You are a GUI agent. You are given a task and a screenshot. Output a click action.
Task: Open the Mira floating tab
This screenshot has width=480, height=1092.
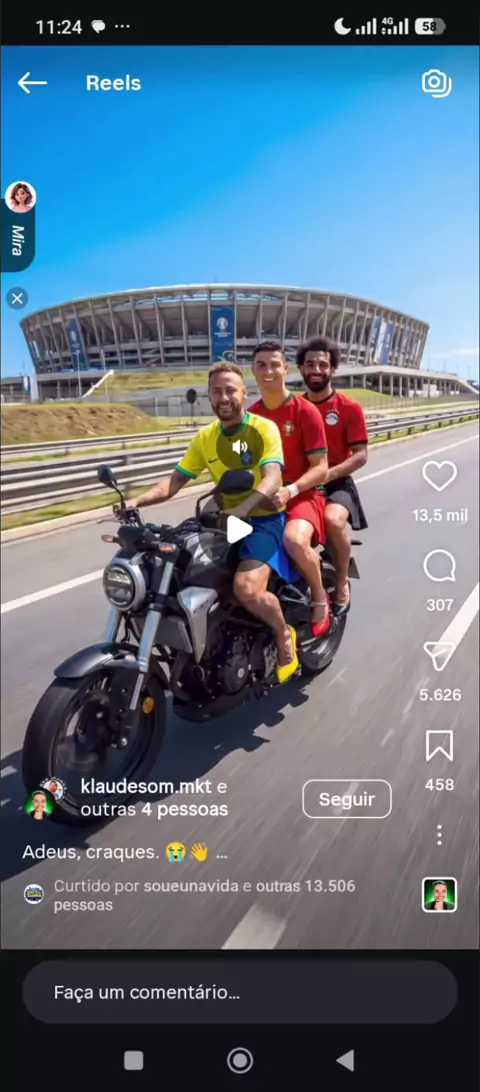click(x=20, y=226)
